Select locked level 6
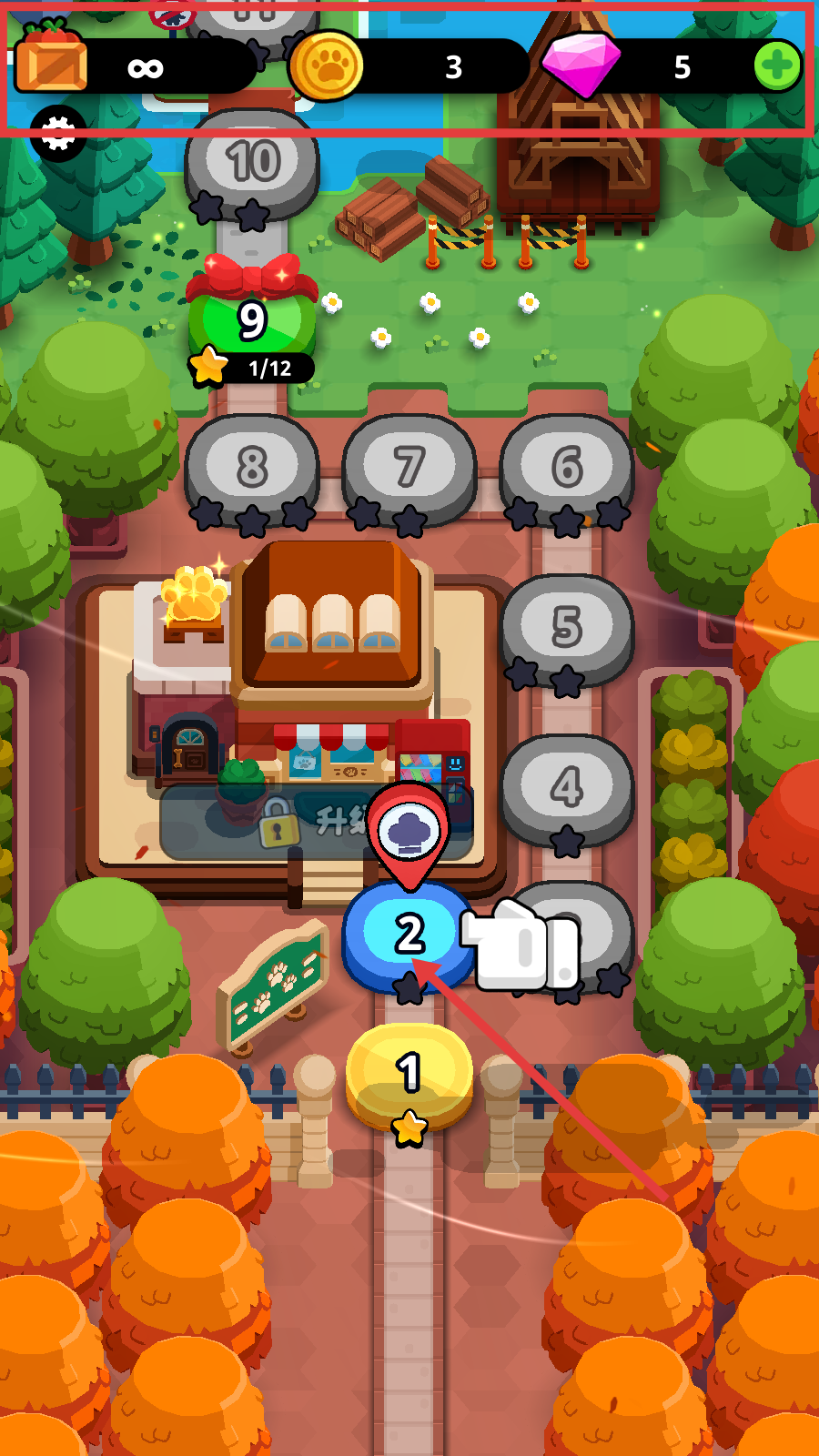 [x=566, y=468]
